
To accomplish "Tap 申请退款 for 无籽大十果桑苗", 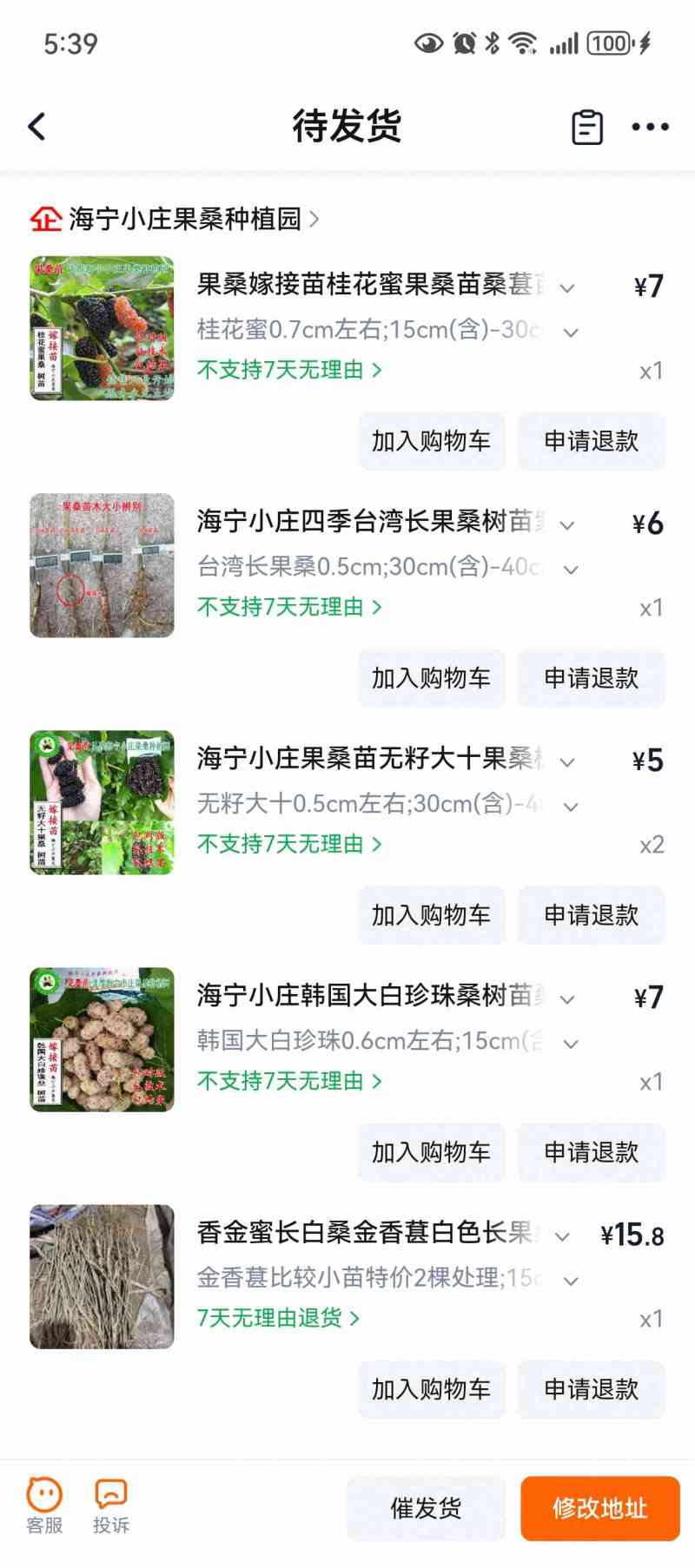I will coord(591,915).
